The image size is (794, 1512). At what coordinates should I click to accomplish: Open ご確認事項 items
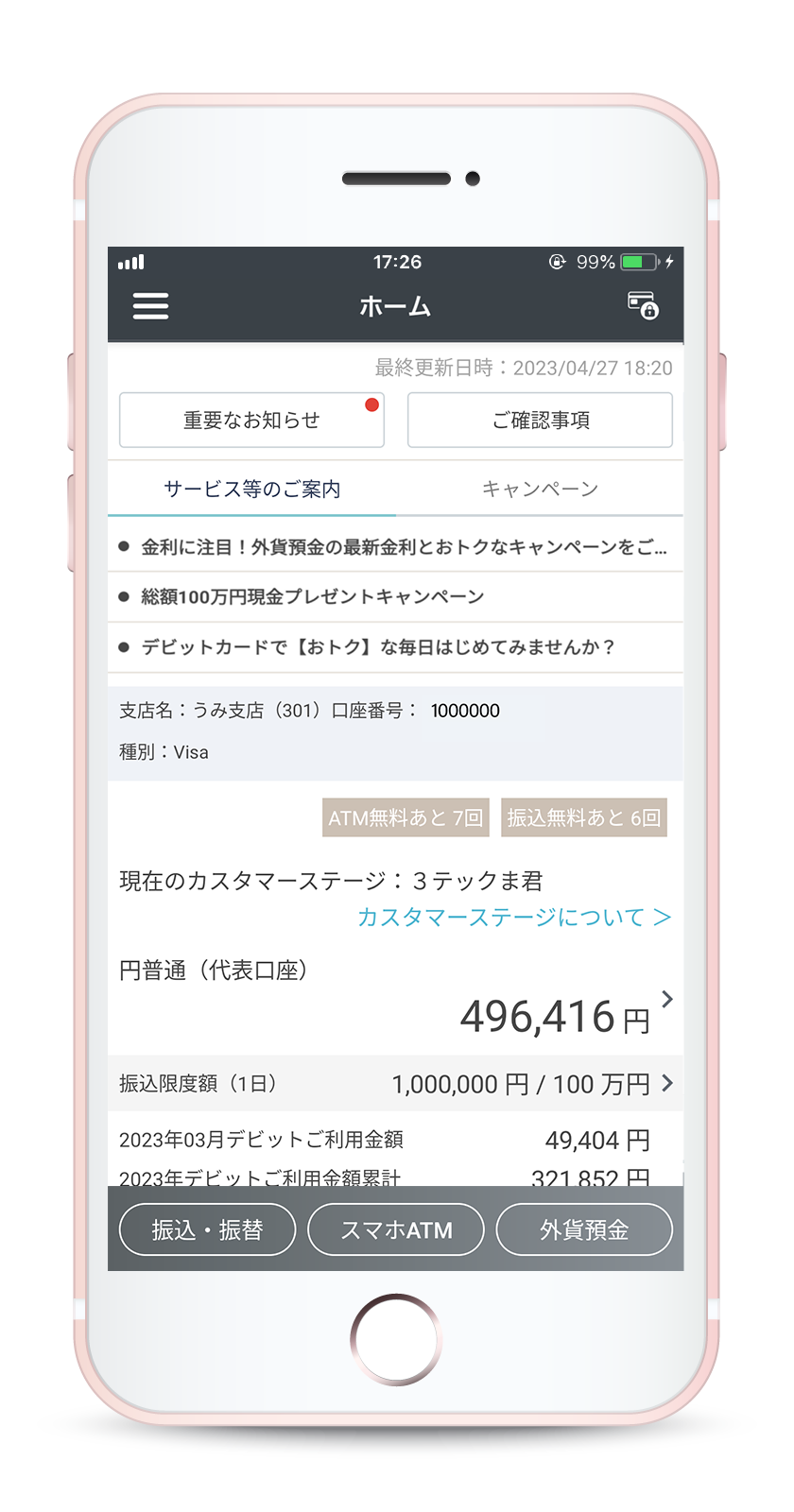[540, 420]
